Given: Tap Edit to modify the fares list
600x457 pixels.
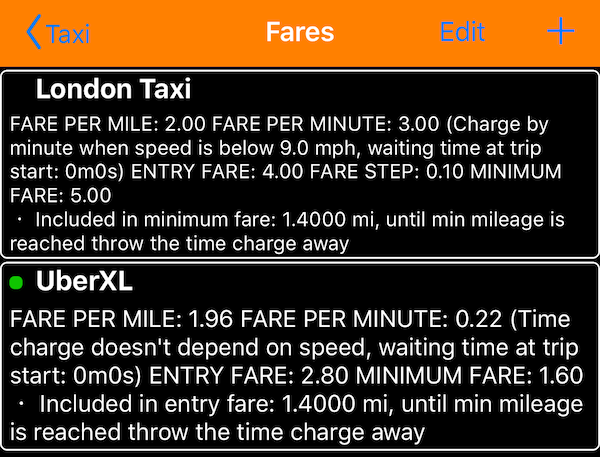Looking at the screenshot, I should coord(462,32).
